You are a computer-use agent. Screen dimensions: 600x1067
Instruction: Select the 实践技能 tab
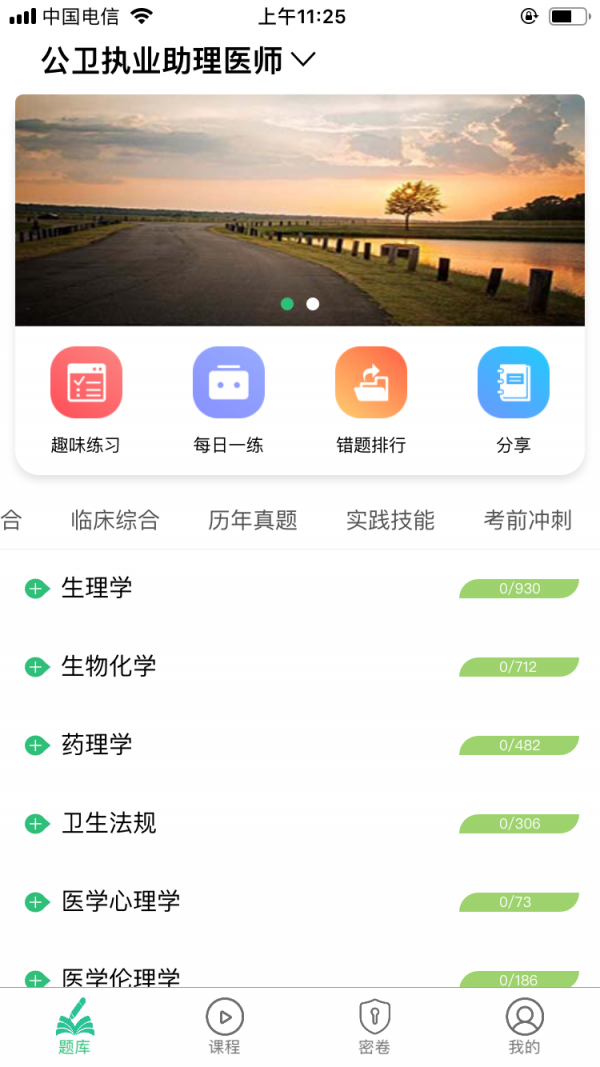390,520
